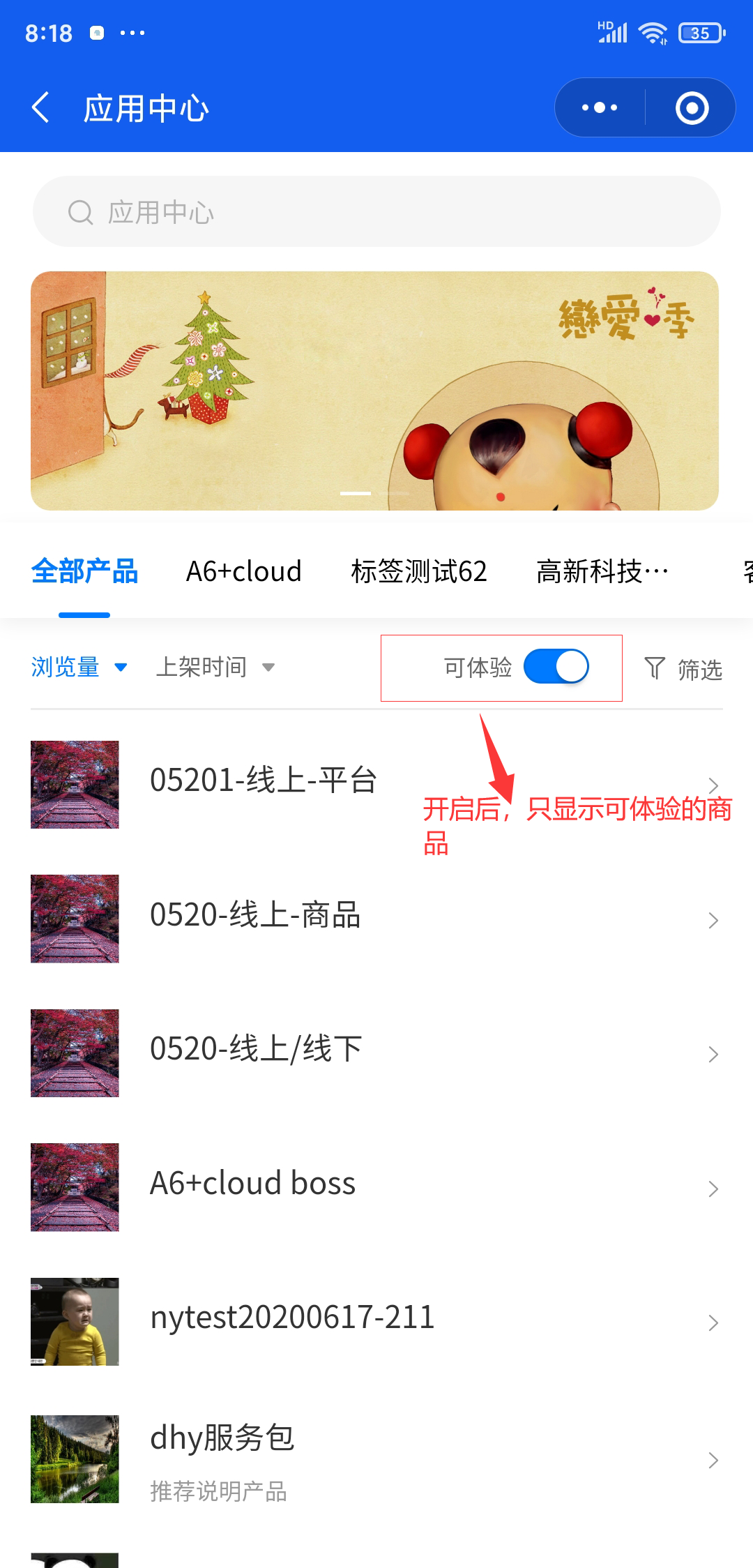
Task: Switch to the 标签测试62 tab
Action: click(x=419, y=572)
